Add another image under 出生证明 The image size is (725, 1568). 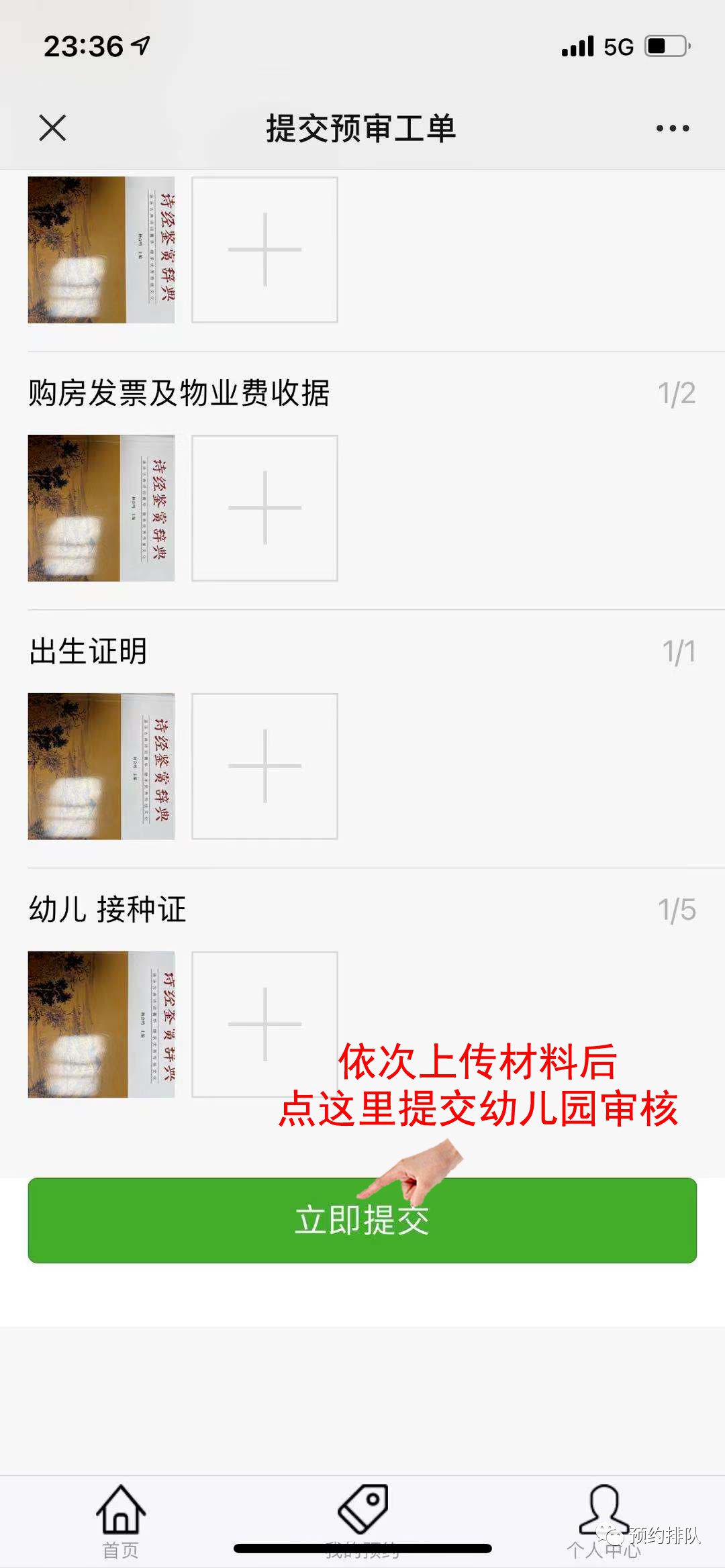(264, 766)
